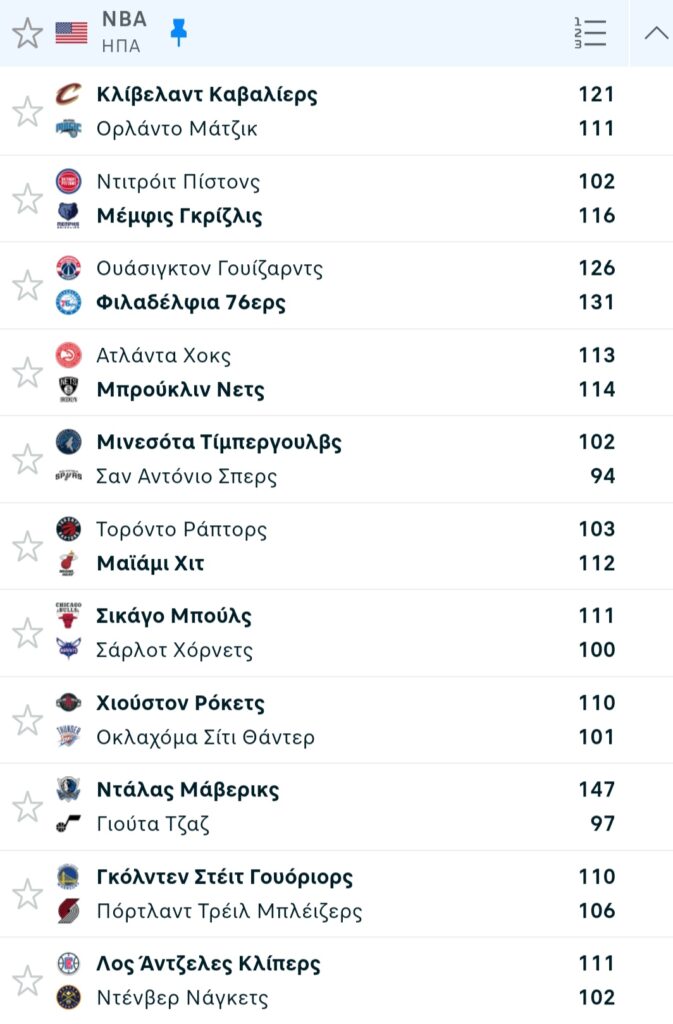Tap star beside Γκόλντεν Στέιτ Γουόριορς game
The image size is (673, 1024).
coord(27,895)
